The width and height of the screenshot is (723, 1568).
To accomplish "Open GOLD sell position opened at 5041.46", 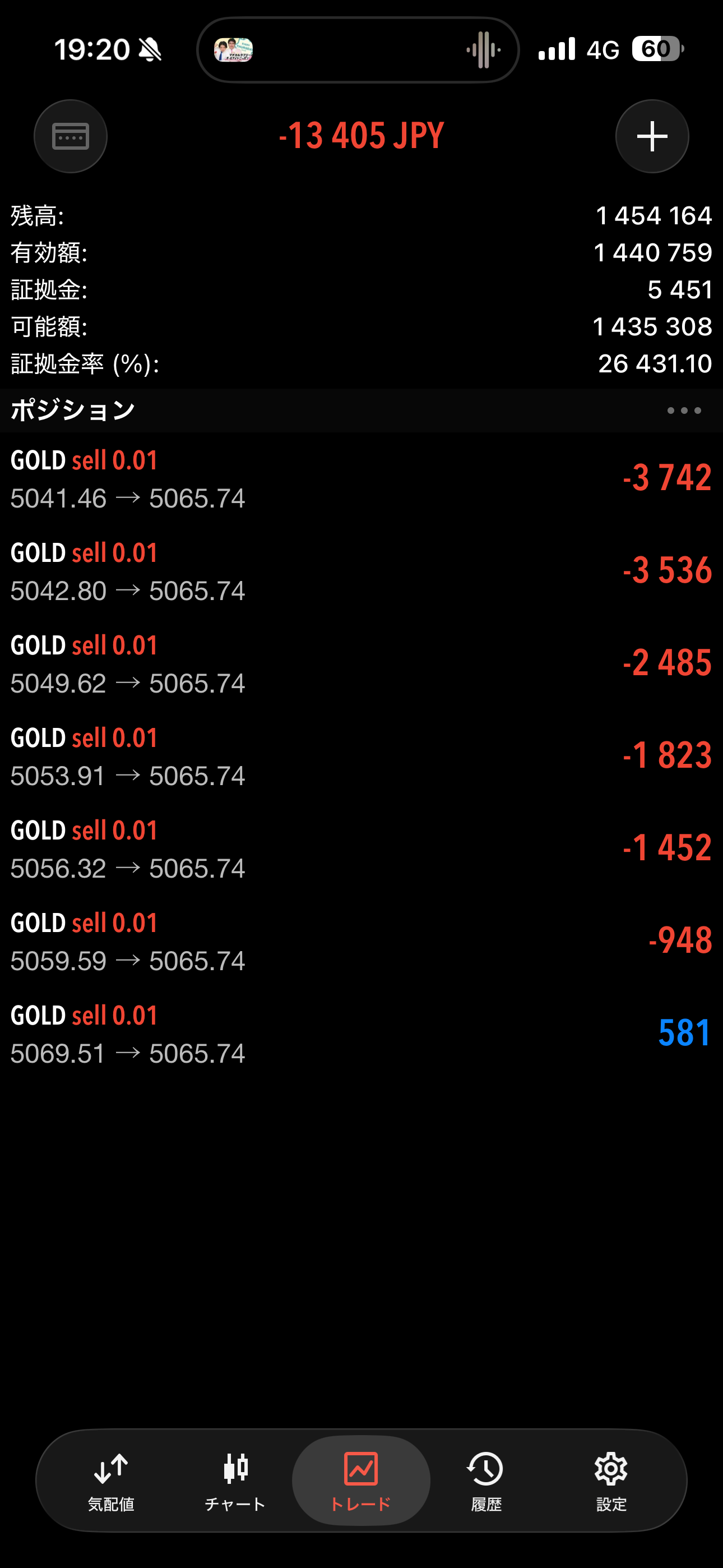I will point(361,479).
